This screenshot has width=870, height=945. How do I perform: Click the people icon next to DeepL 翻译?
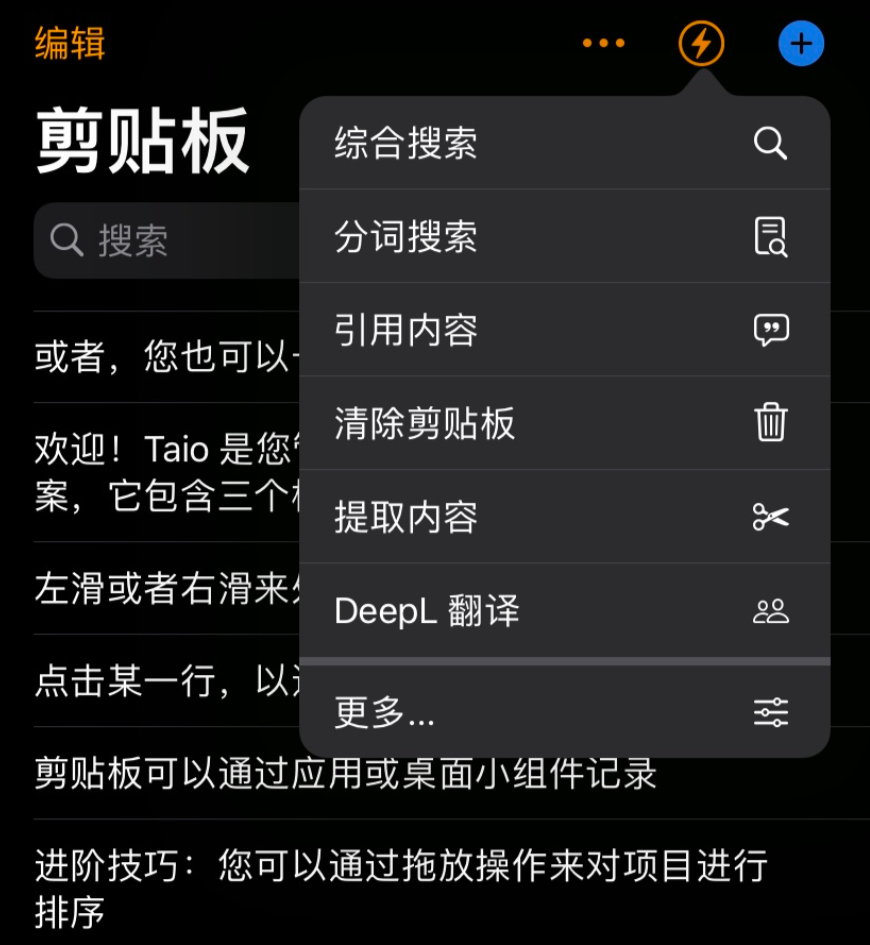coord(771,611)
